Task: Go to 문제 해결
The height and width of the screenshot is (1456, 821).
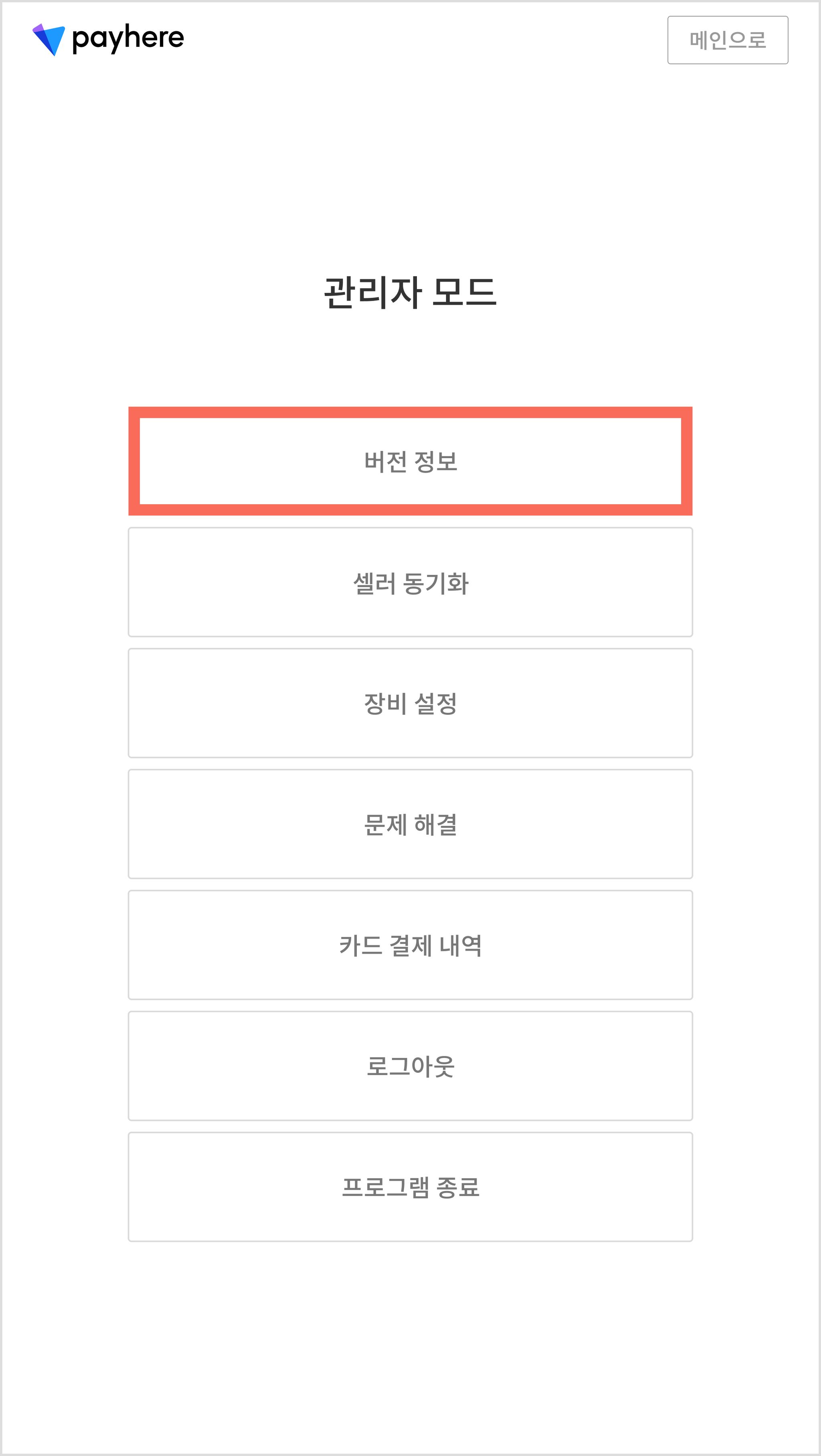Action: 410,824
